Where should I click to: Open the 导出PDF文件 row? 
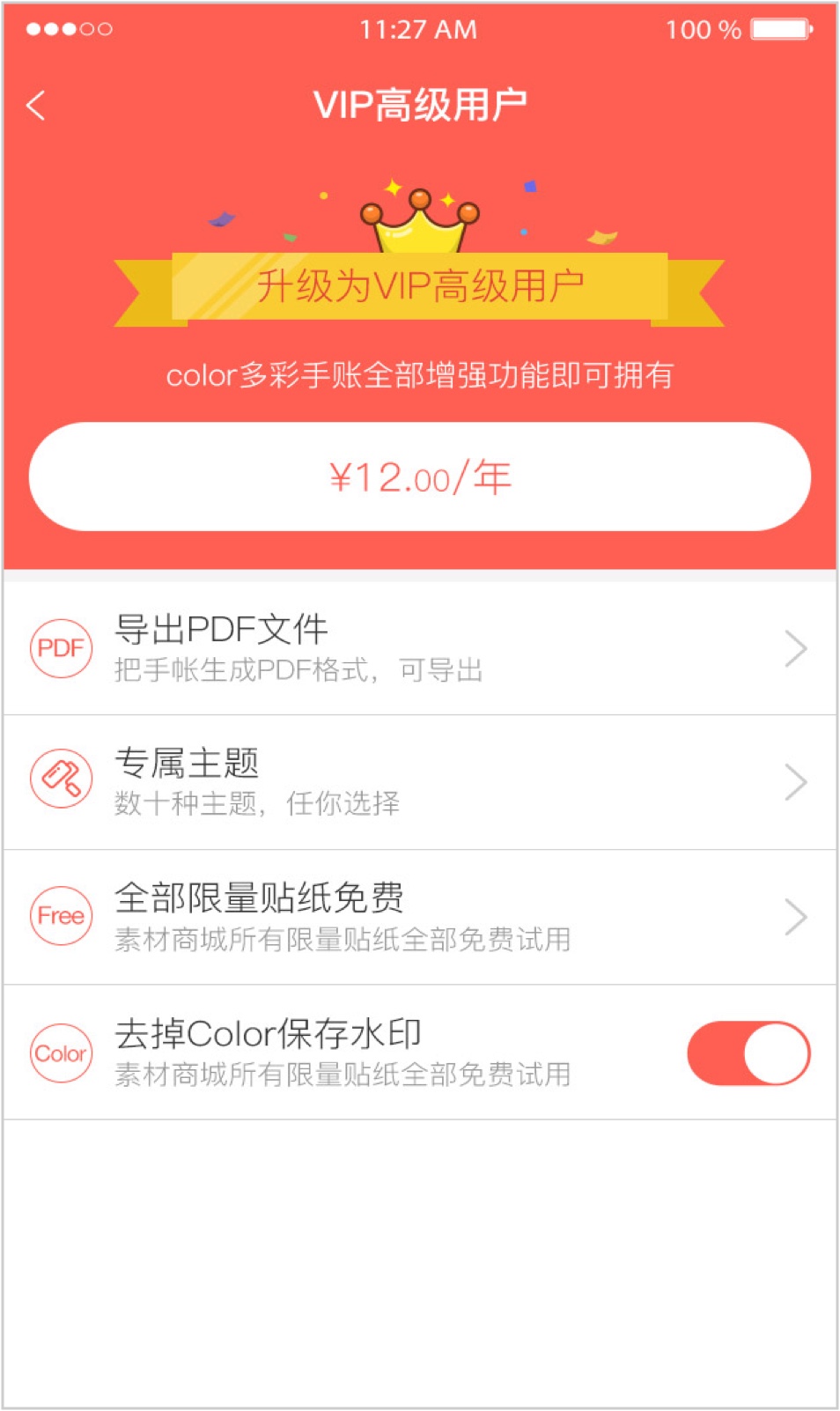click(419, 649)
